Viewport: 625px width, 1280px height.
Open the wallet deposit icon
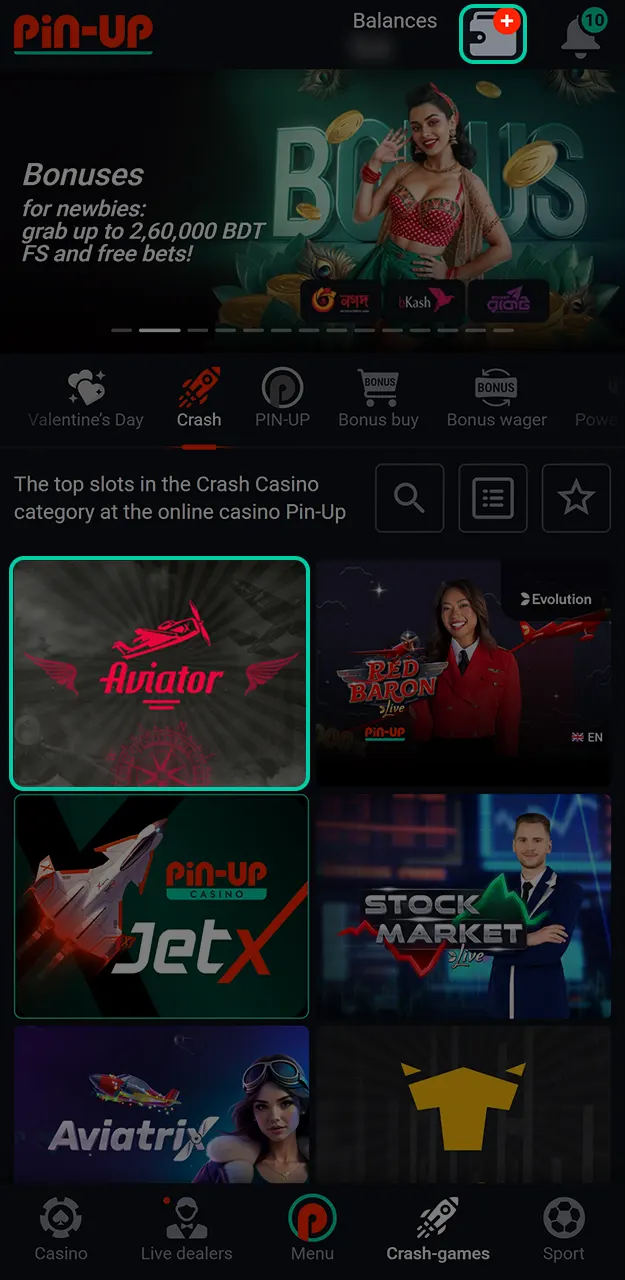pos(492,34)
